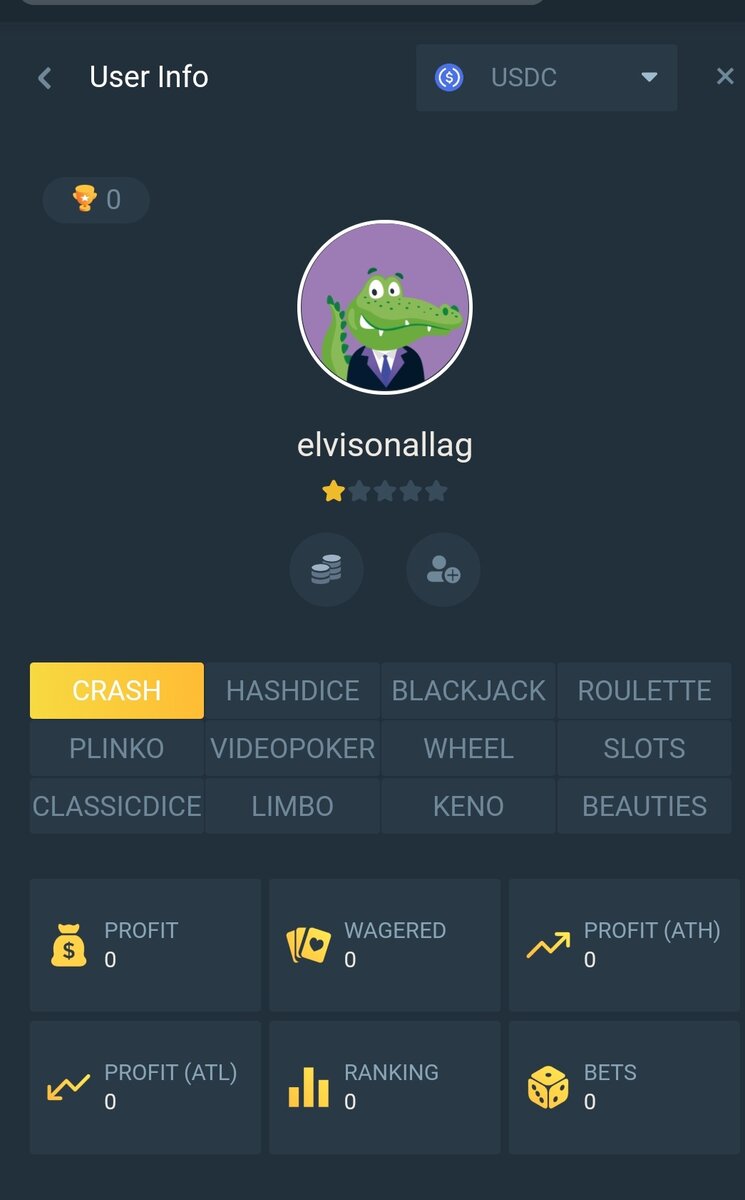This screenshot has width=745, height=1200.
Task: Switch to the WHEEL tab
Action: (x=468, y=748)
